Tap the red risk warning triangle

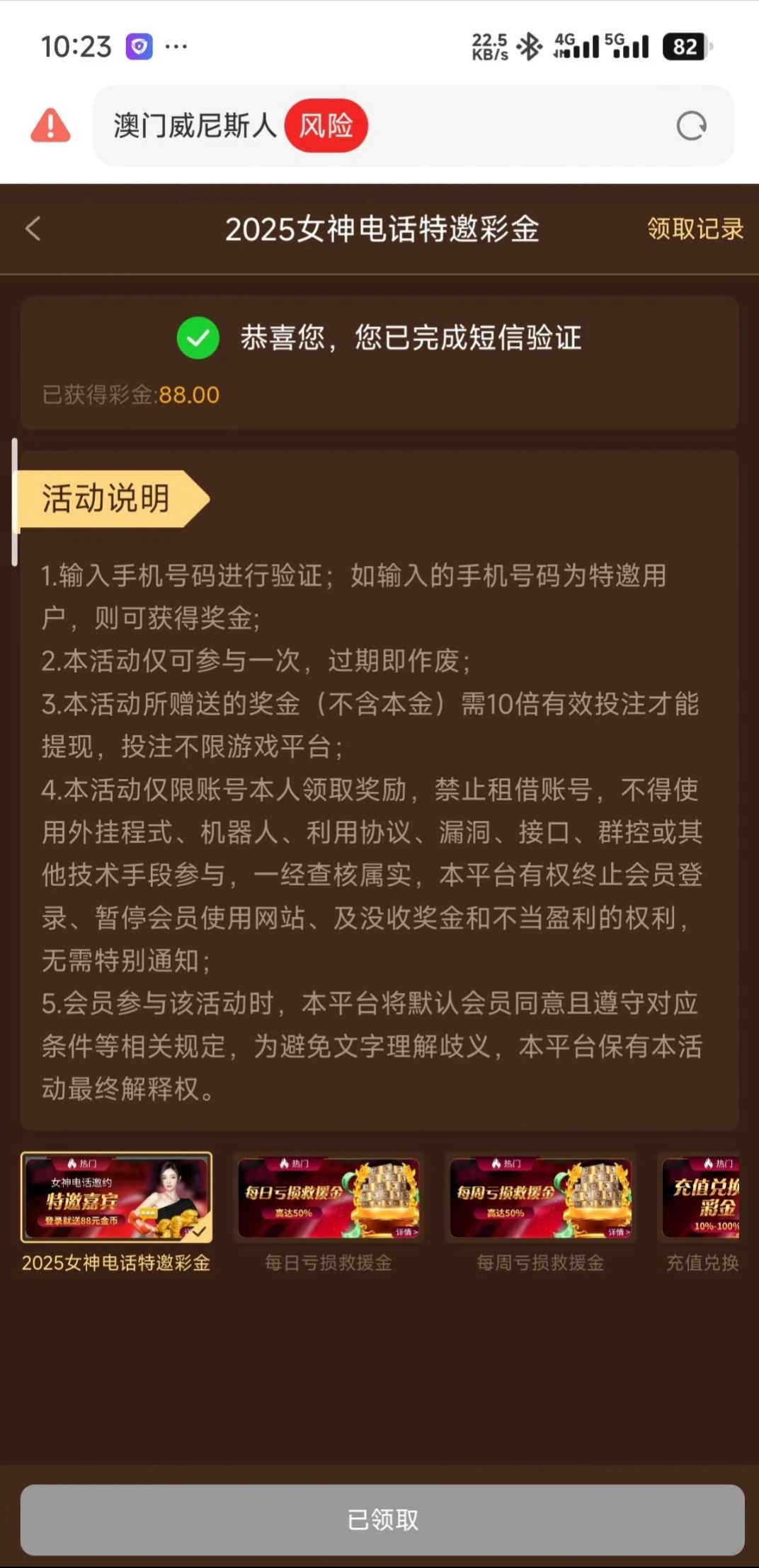50,126
